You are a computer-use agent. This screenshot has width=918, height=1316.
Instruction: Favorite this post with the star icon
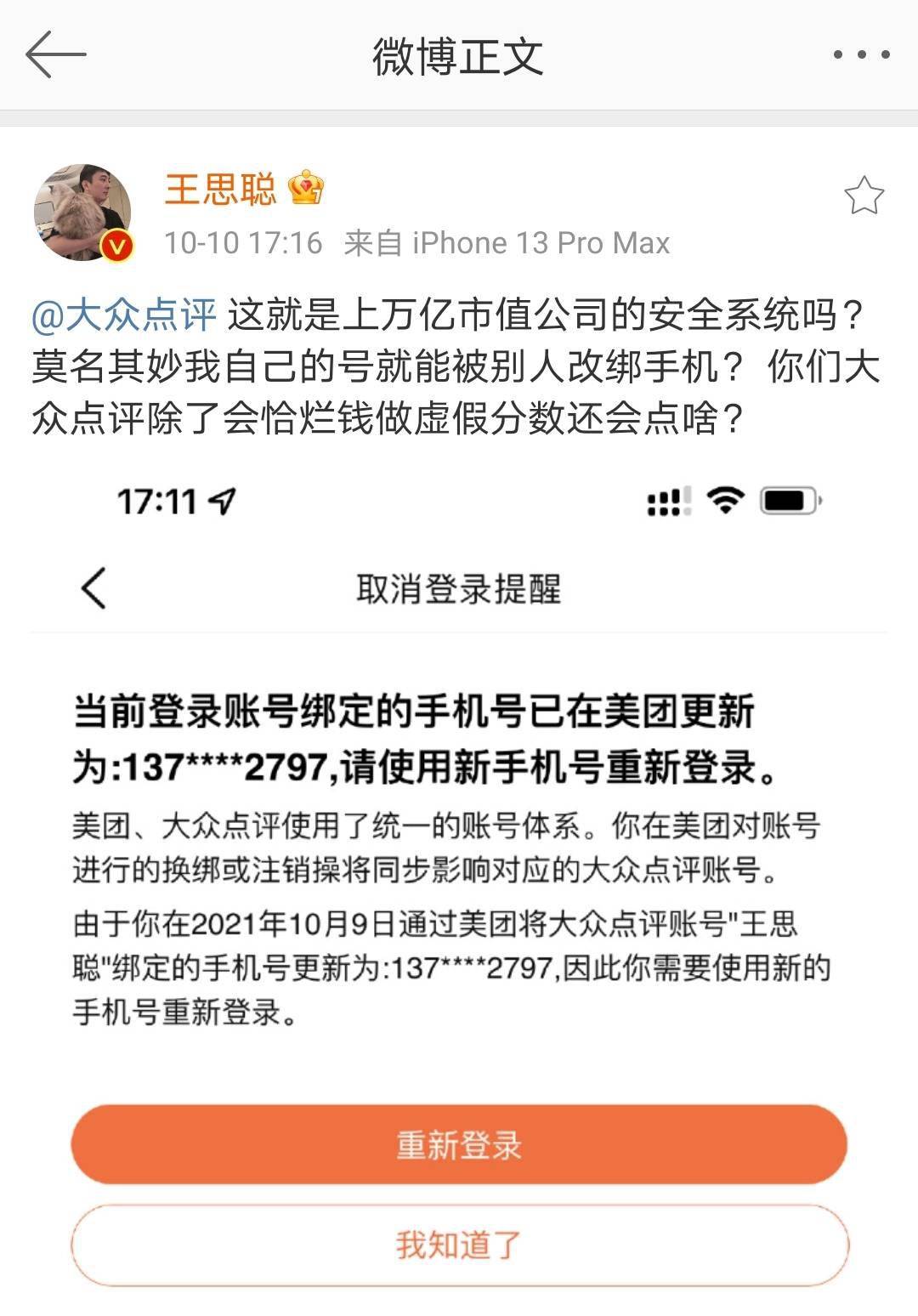(864, 196)
